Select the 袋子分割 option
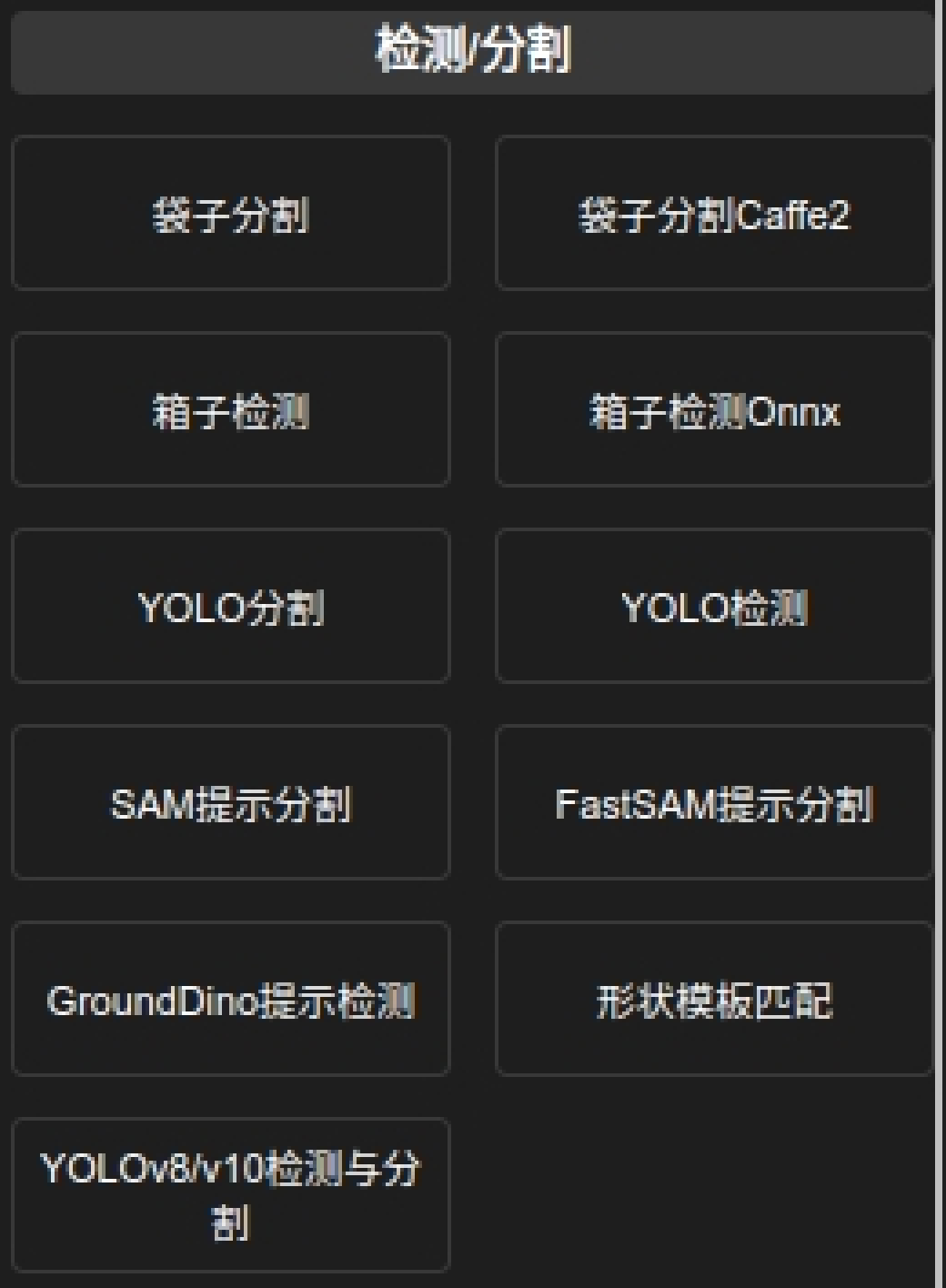This screenshot has width=946, height=1288. pos(230,214)
